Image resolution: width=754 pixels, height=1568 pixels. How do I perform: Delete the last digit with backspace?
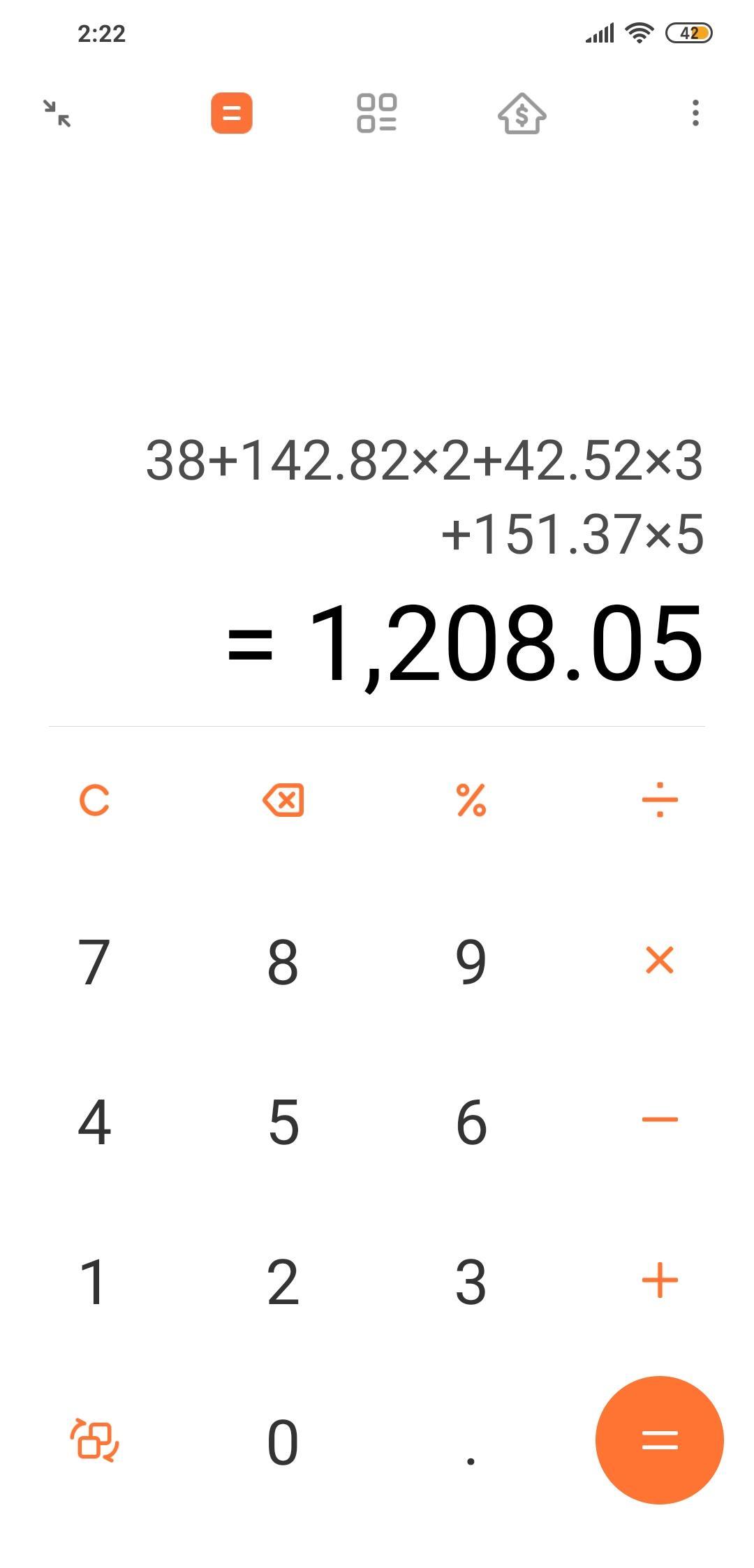pos(283,800)
